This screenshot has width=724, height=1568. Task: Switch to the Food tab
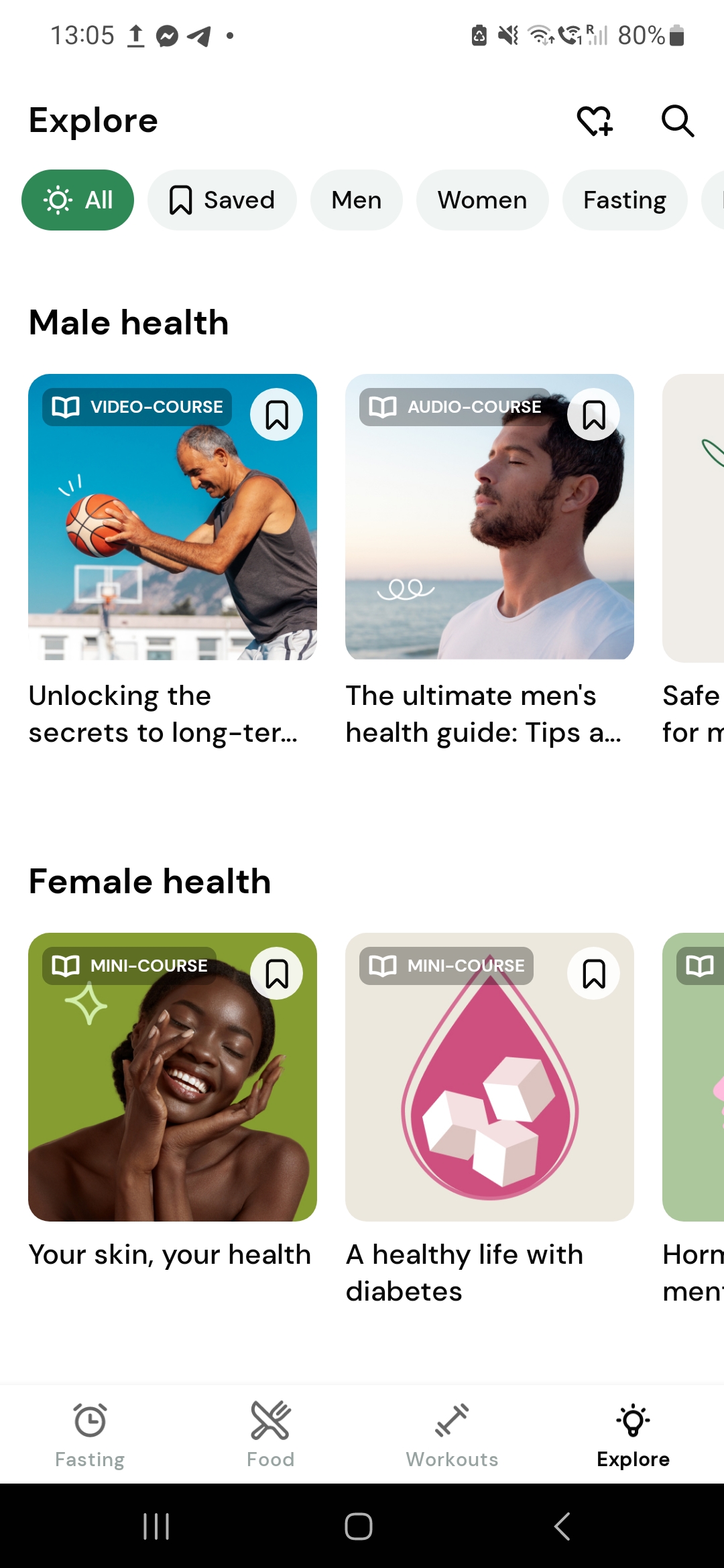click(270, 1434)
